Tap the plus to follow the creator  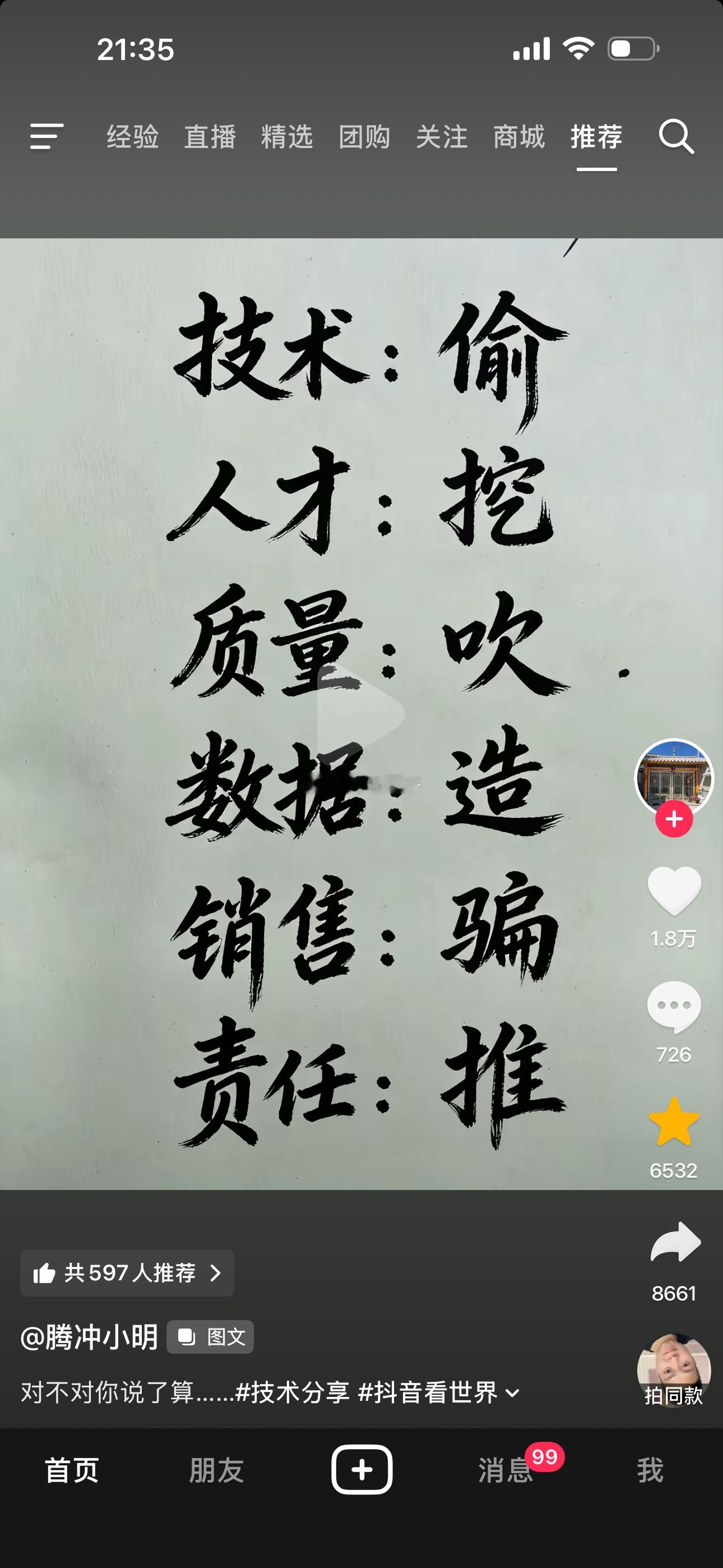tap(673, 819)
